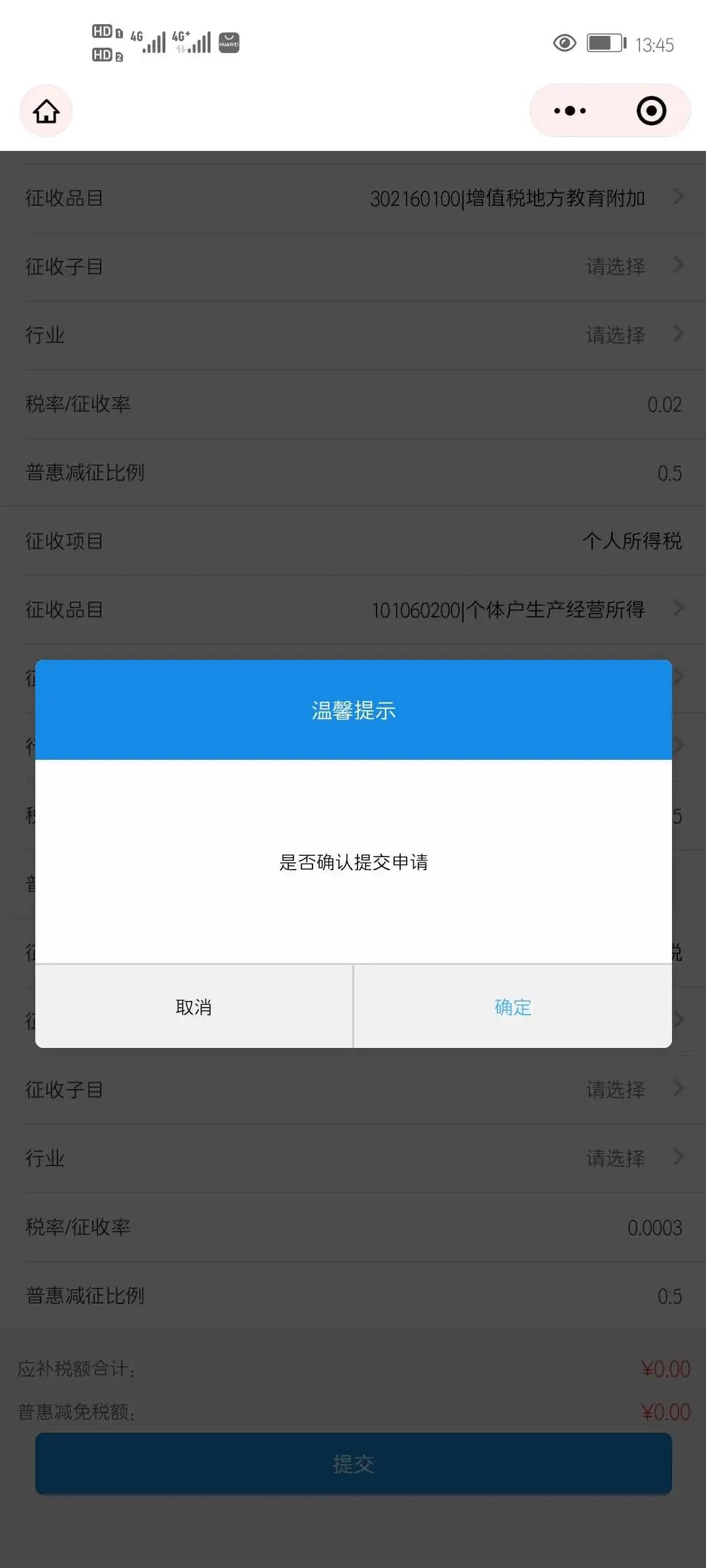Viewport: 706px width, 1568px height.
Task: Cancel the dialog with 取消
Action: click(x=193, y=1007)
